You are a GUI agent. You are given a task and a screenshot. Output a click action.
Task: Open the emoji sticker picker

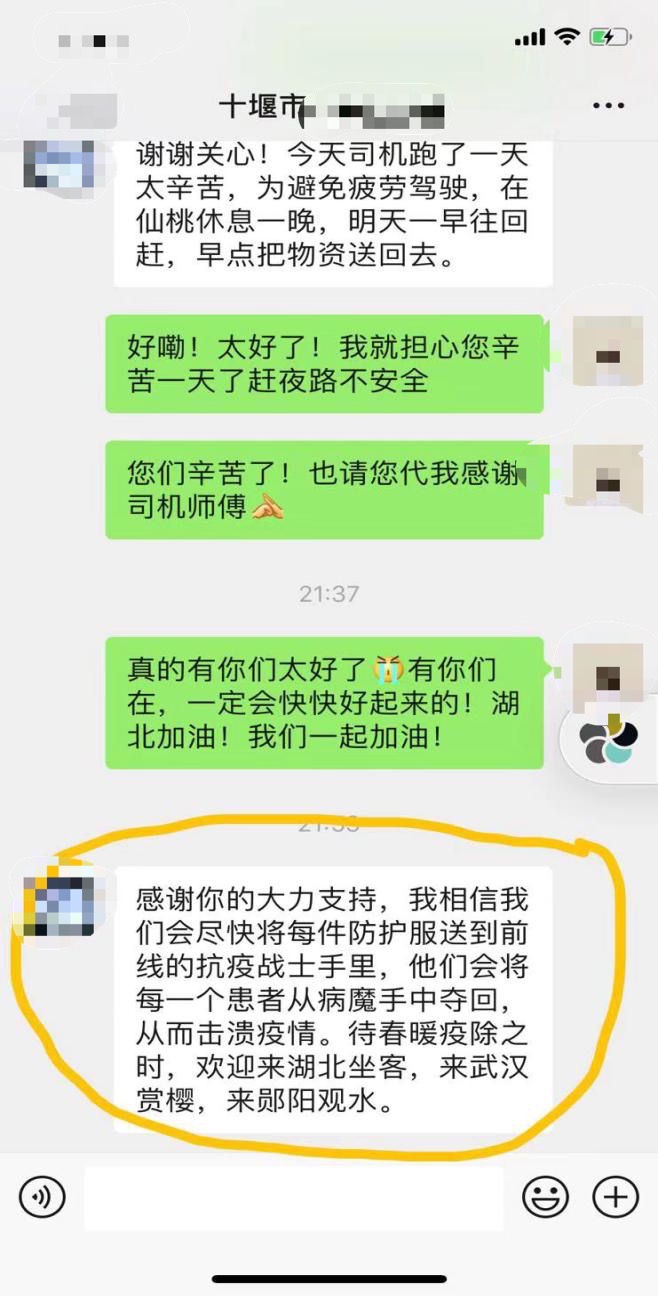tap(545, 1196)
